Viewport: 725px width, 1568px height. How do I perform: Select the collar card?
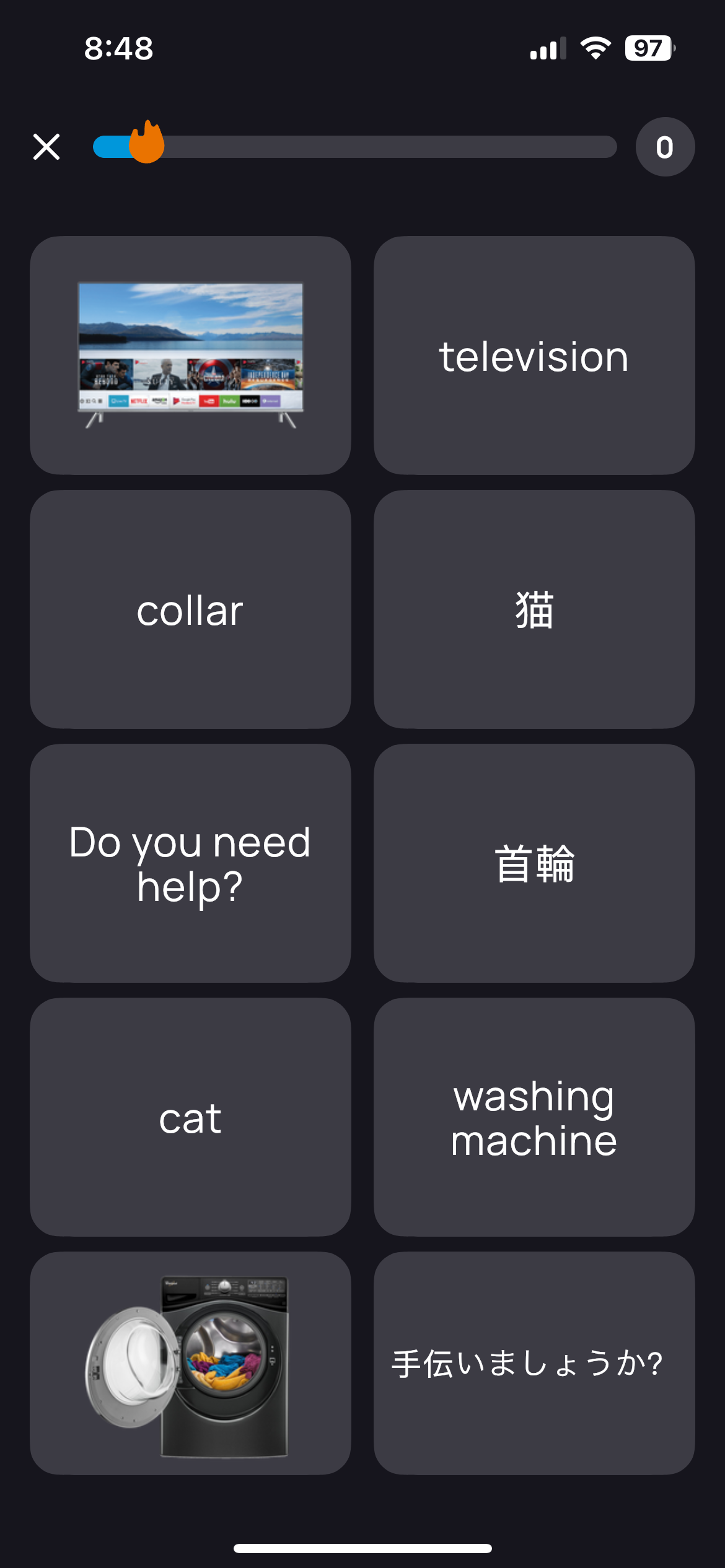[190, 609]
